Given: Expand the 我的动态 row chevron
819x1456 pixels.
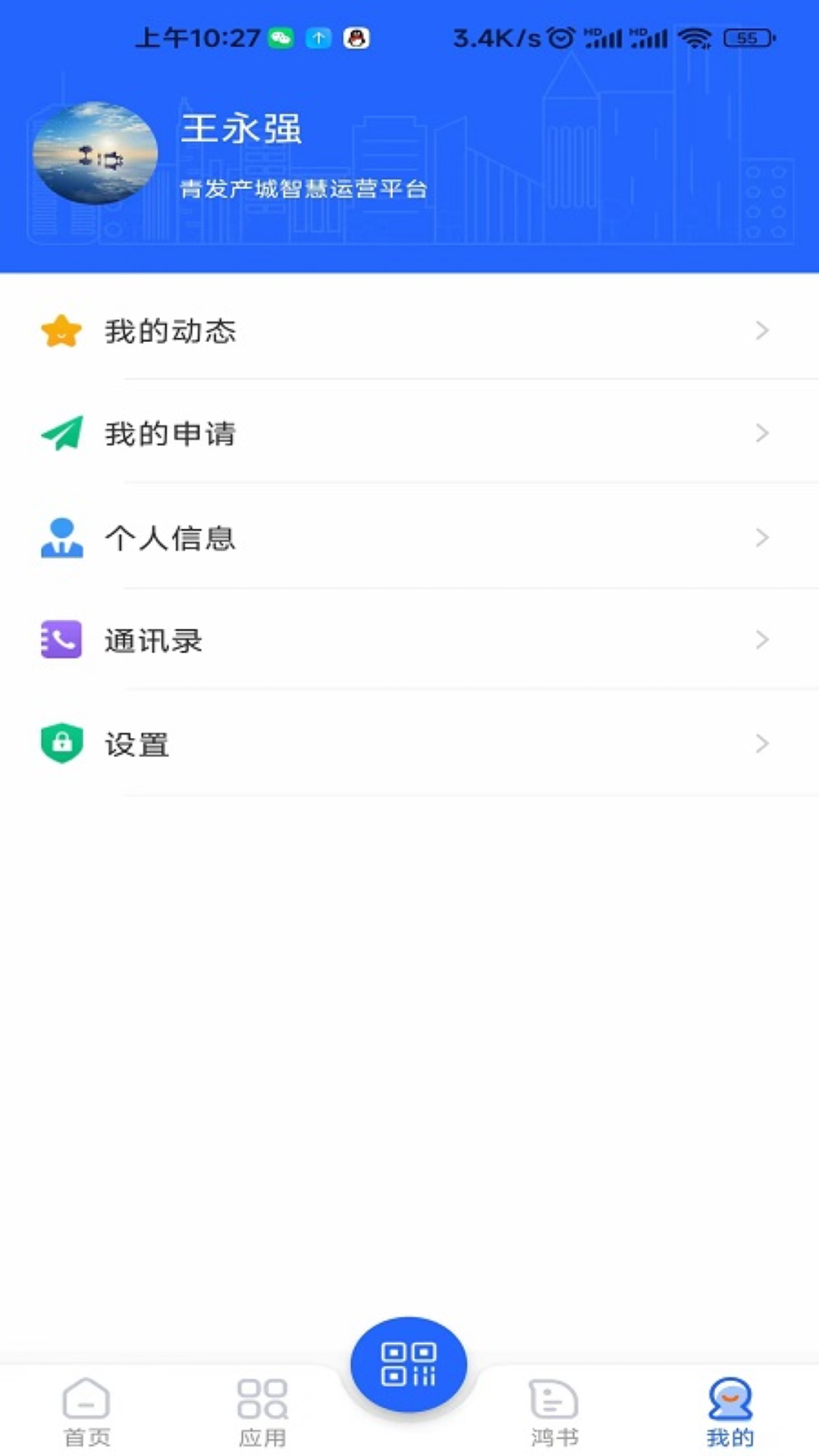Looking at the screenshot, I should [762, 331].
